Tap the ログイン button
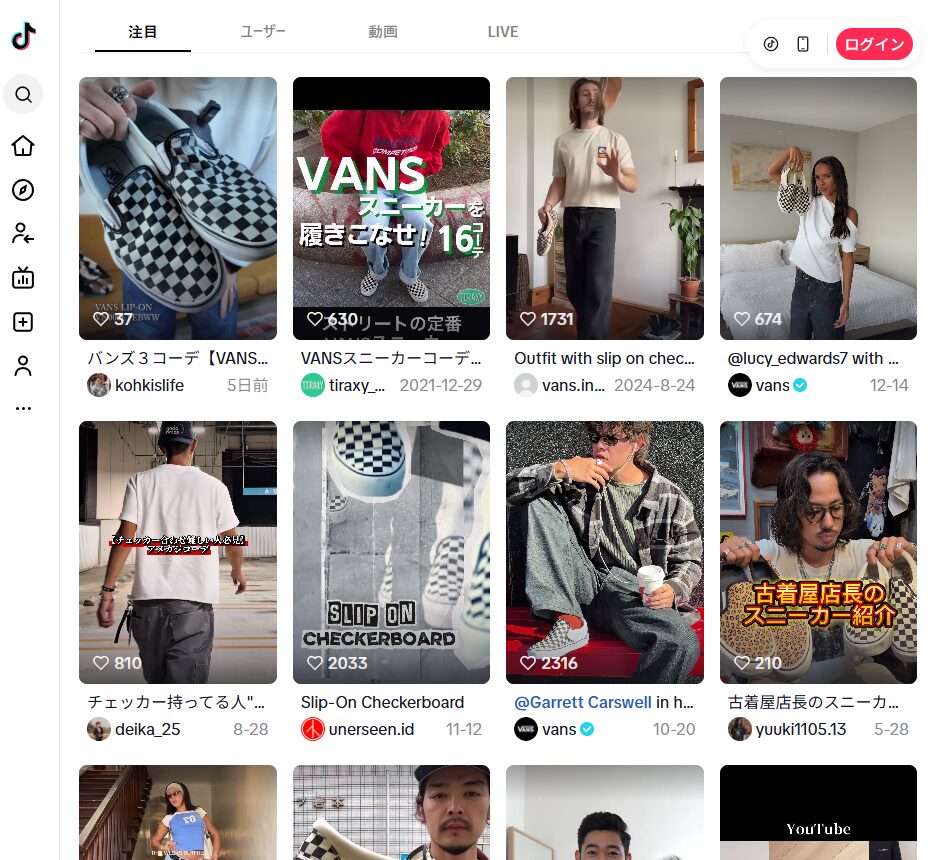This screenshot has width=935, height=860. point(874,44)
